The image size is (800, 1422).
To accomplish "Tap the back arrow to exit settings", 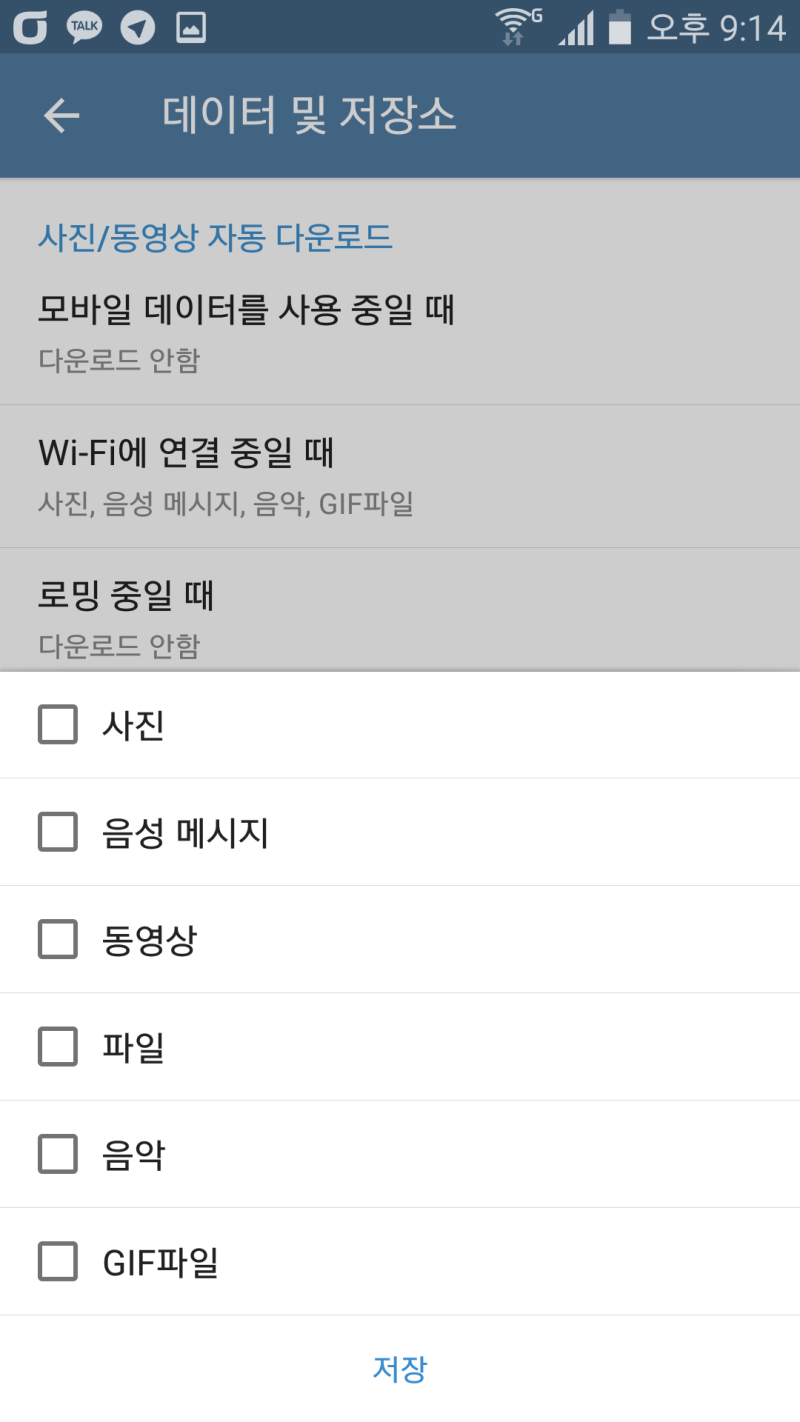I will click(x=60, y=115).
